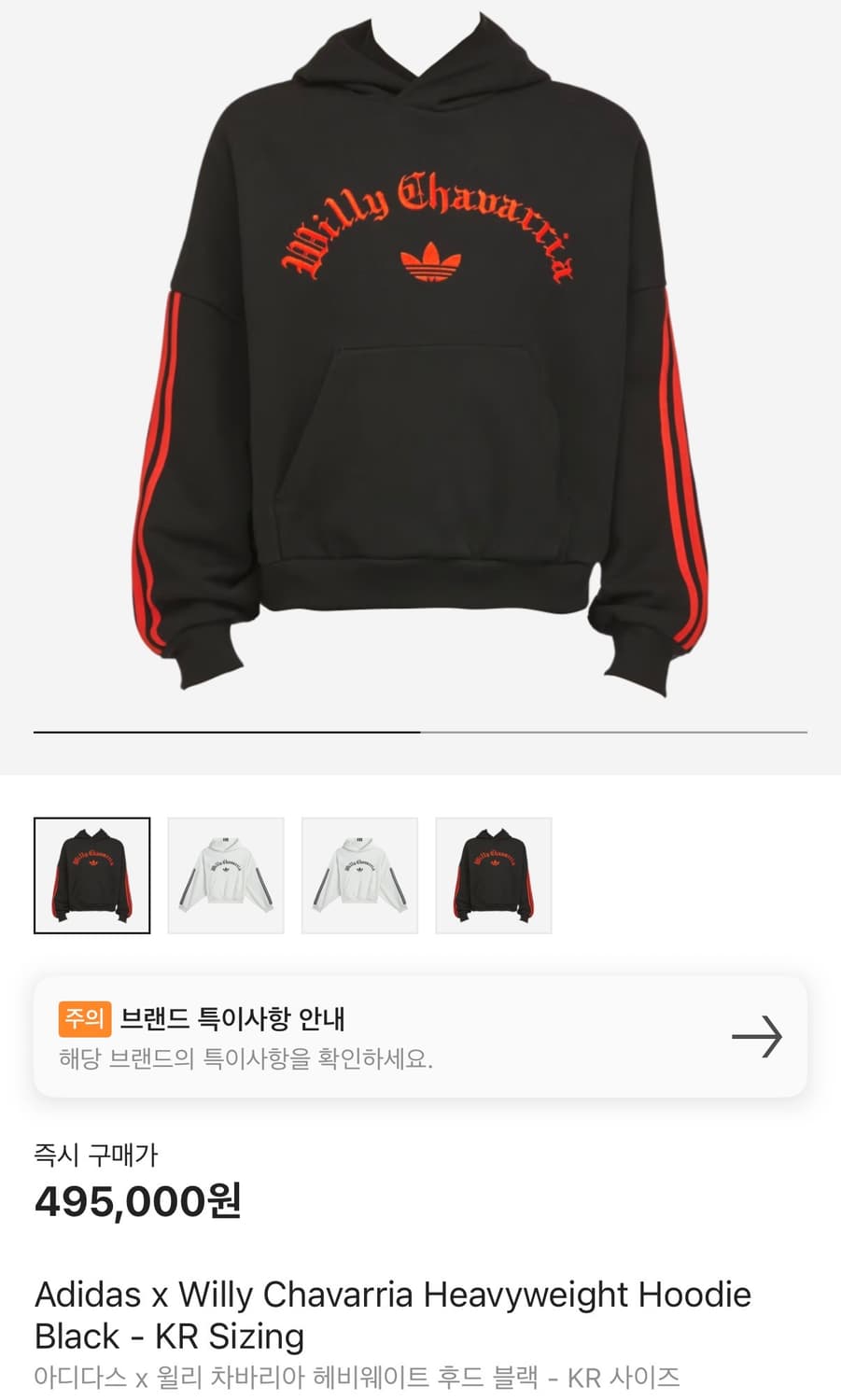Click the 495,000원 price
The height and width of the screenshot is (1400, 841).
138,1204
